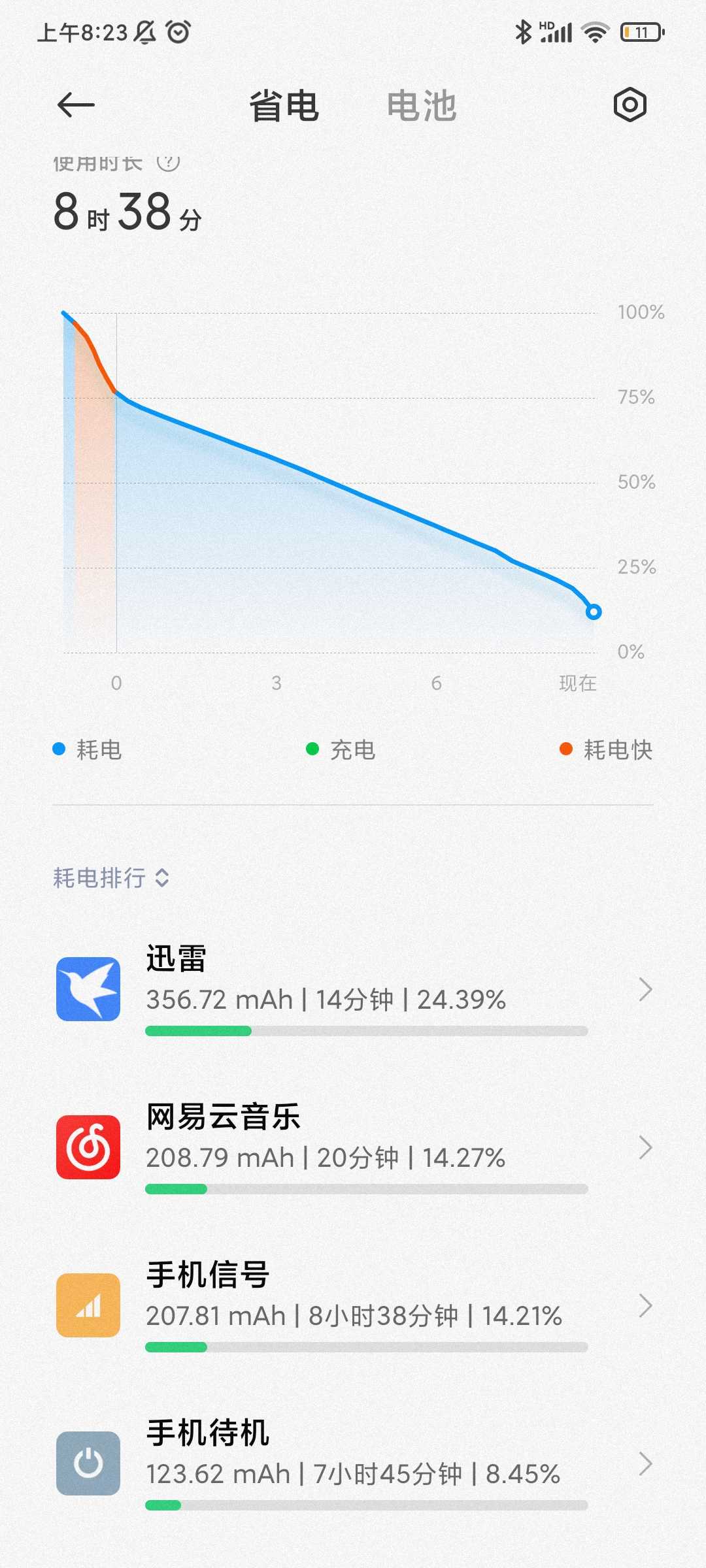
Task: Open the 耗电排行 sort dropdown
Action: point(111,877)
